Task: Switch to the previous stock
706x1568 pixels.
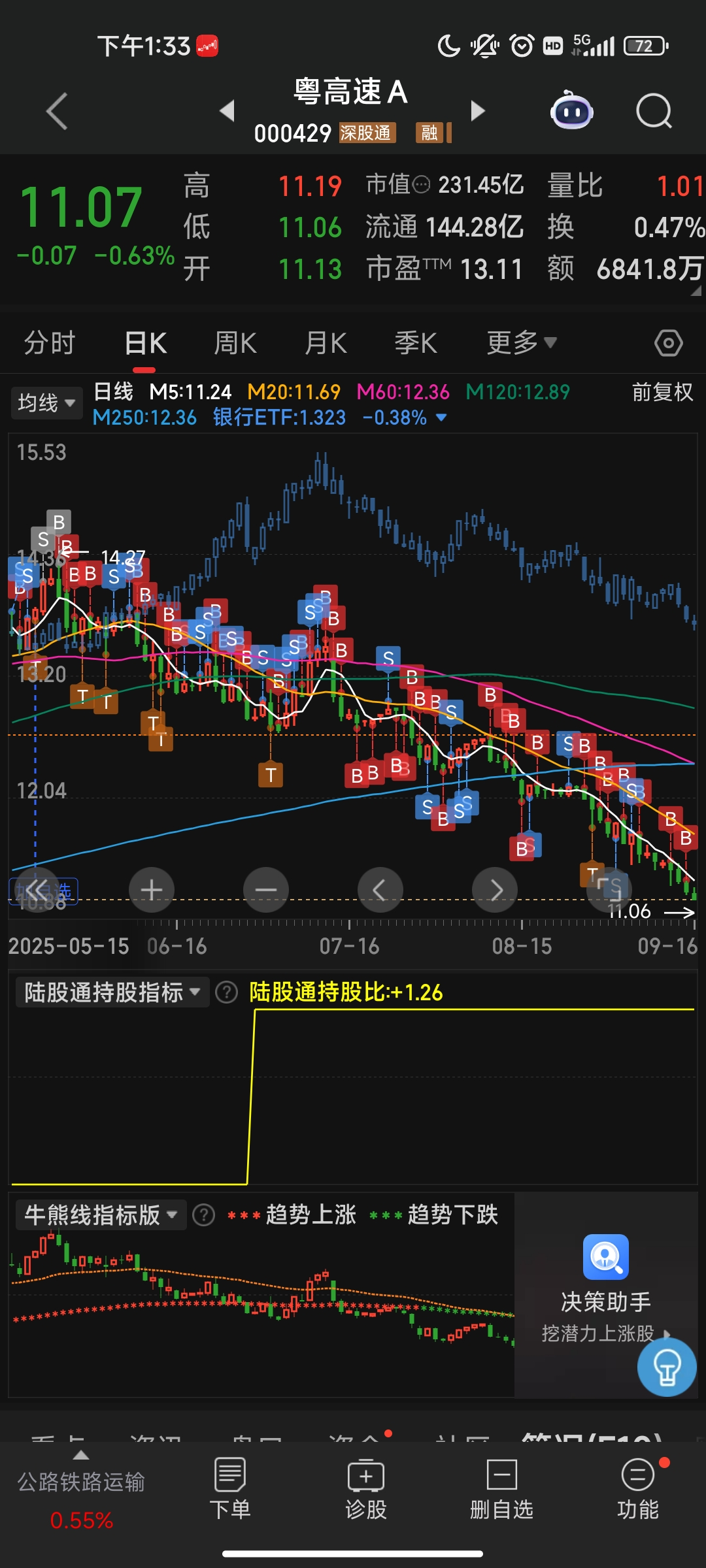Action: coord(227,111)
